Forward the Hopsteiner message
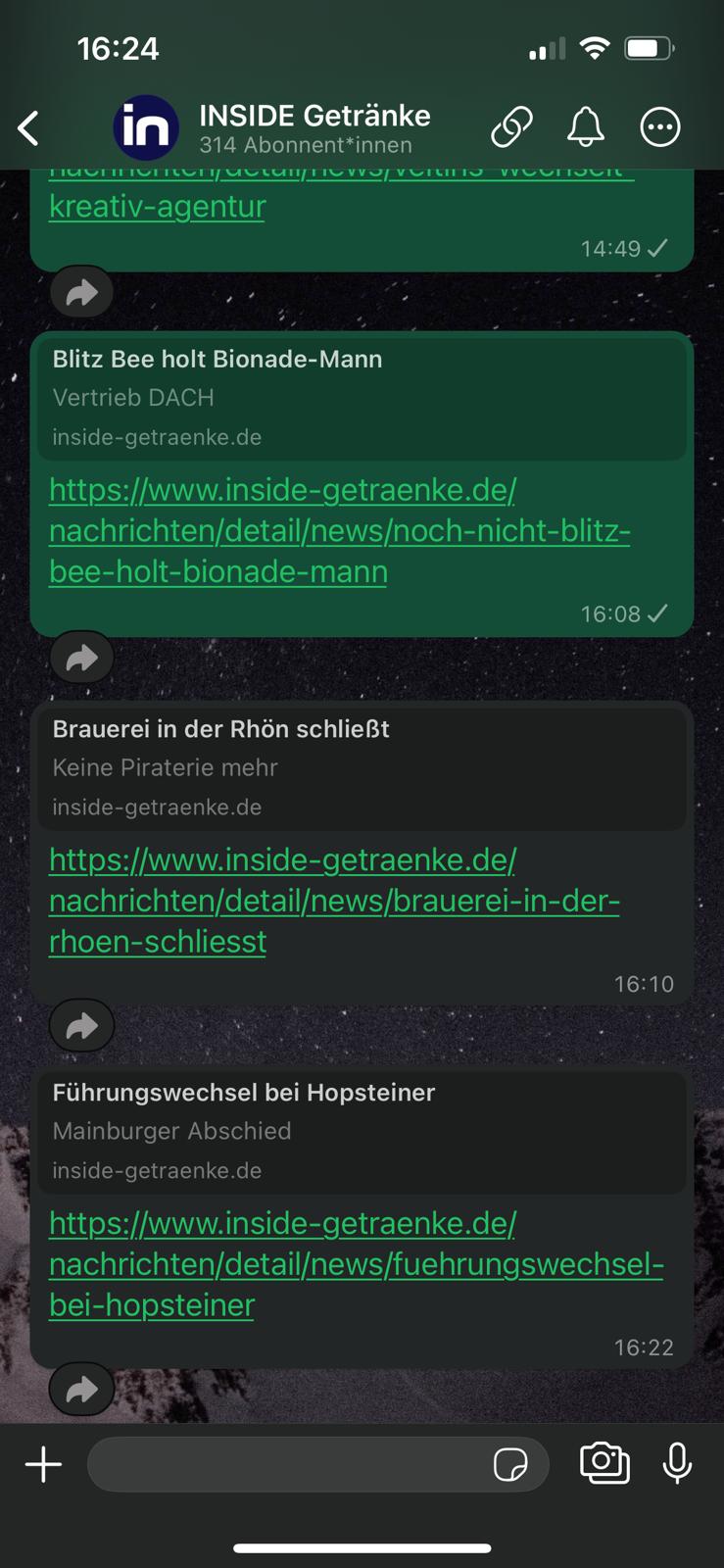Screen dimensions: 724x1568 click(x=81, y=1390)
